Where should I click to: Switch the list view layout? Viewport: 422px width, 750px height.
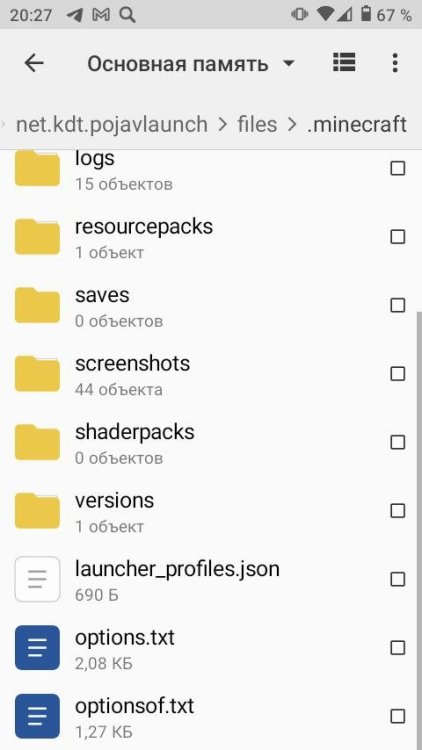(x=344, y=62)
